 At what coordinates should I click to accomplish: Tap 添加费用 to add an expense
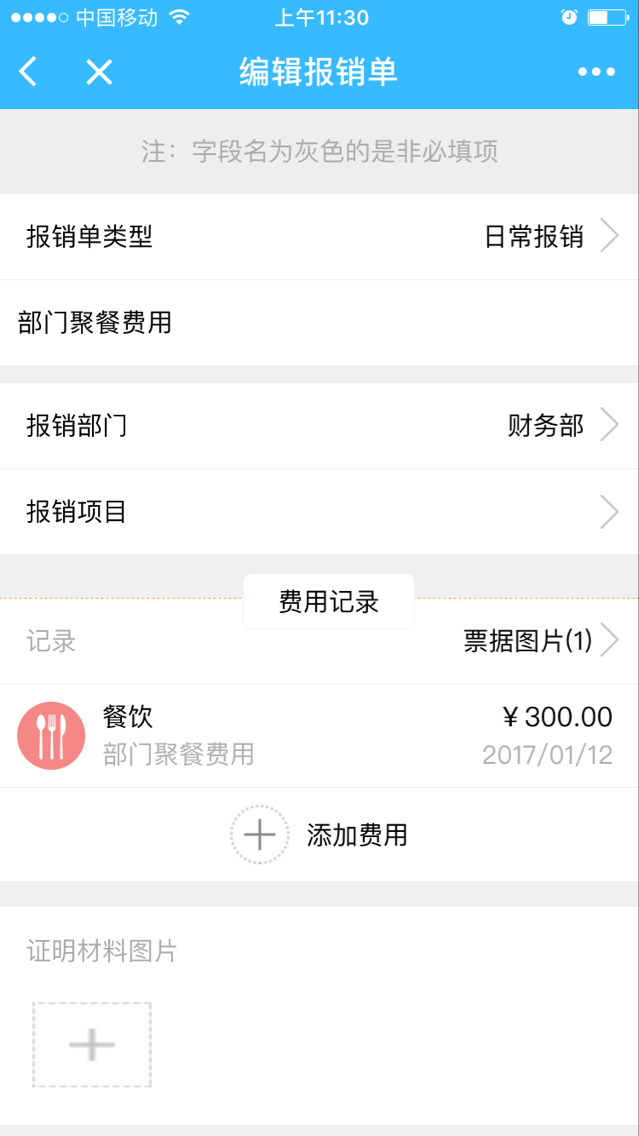coord(319,834)
